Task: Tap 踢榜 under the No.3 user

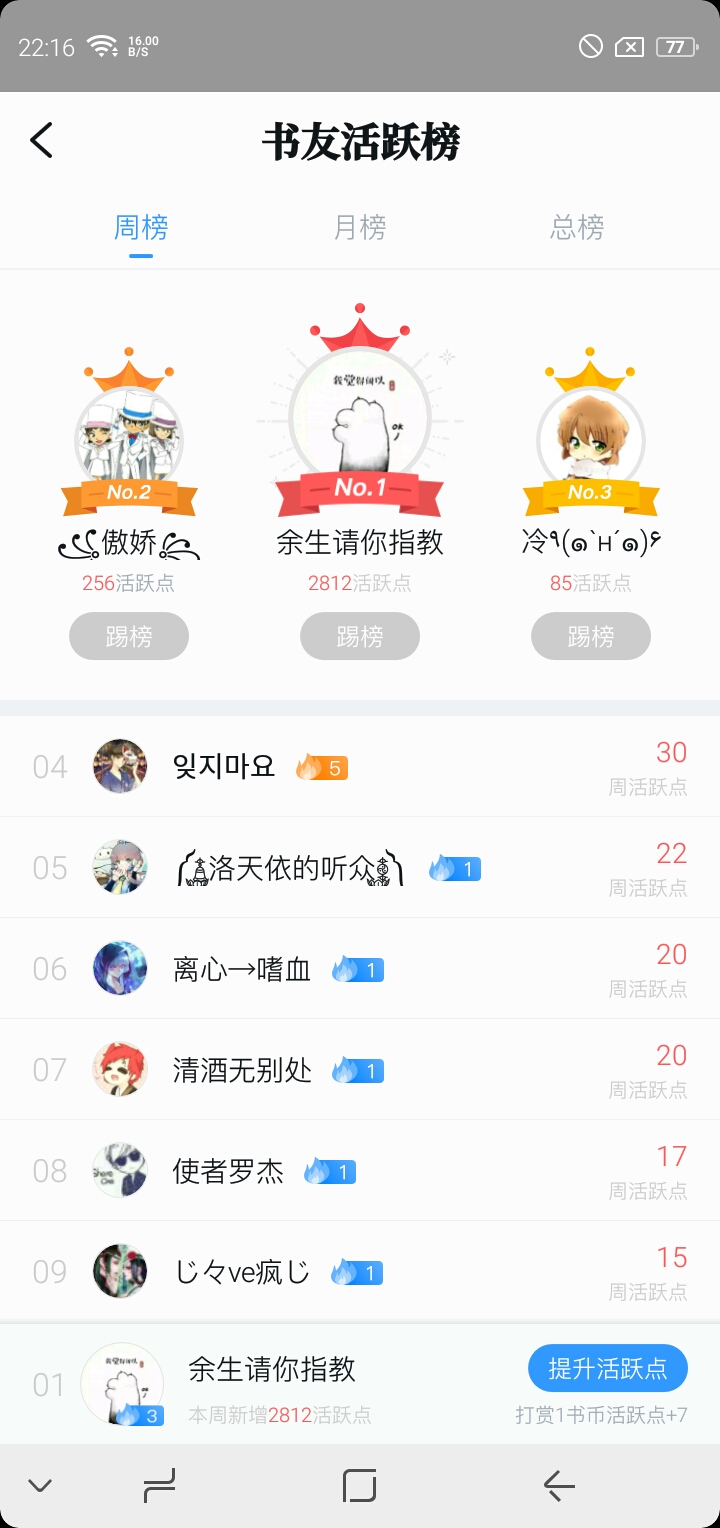Action: (x=591, y=636)
